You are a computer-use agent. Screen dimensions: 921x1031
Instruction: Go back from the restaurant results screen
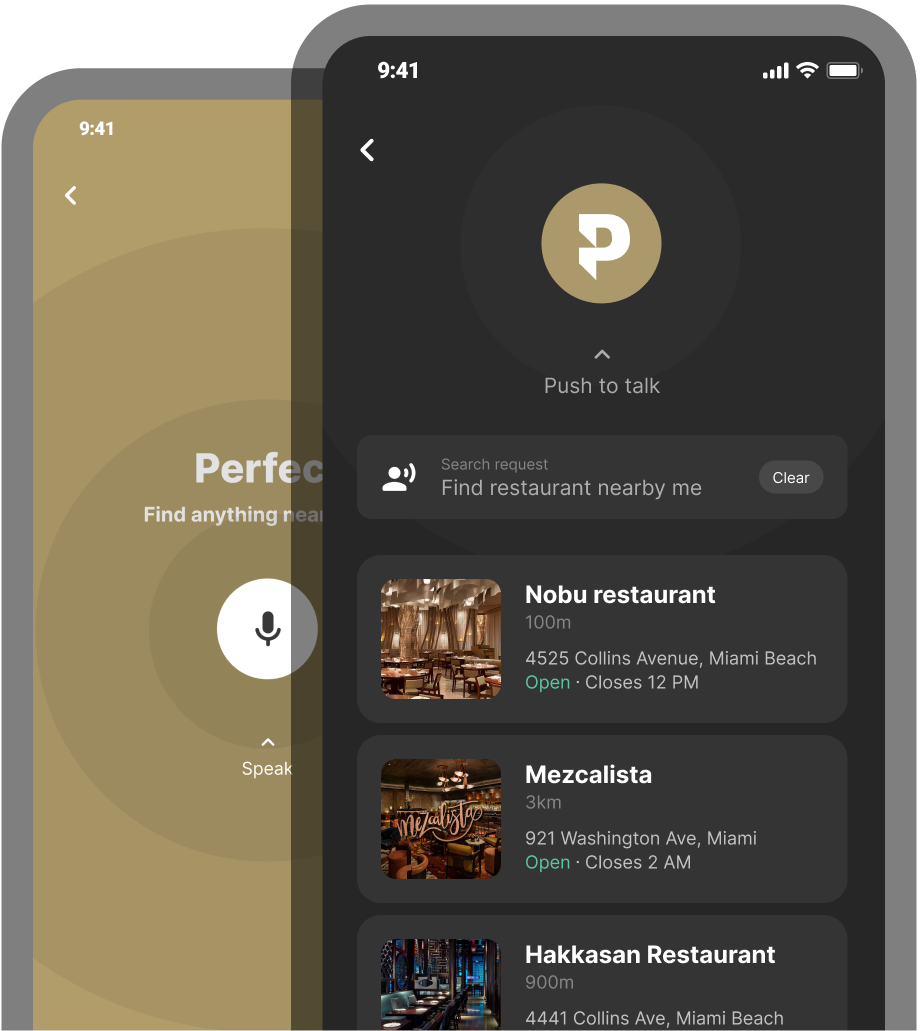click(367, 150)
